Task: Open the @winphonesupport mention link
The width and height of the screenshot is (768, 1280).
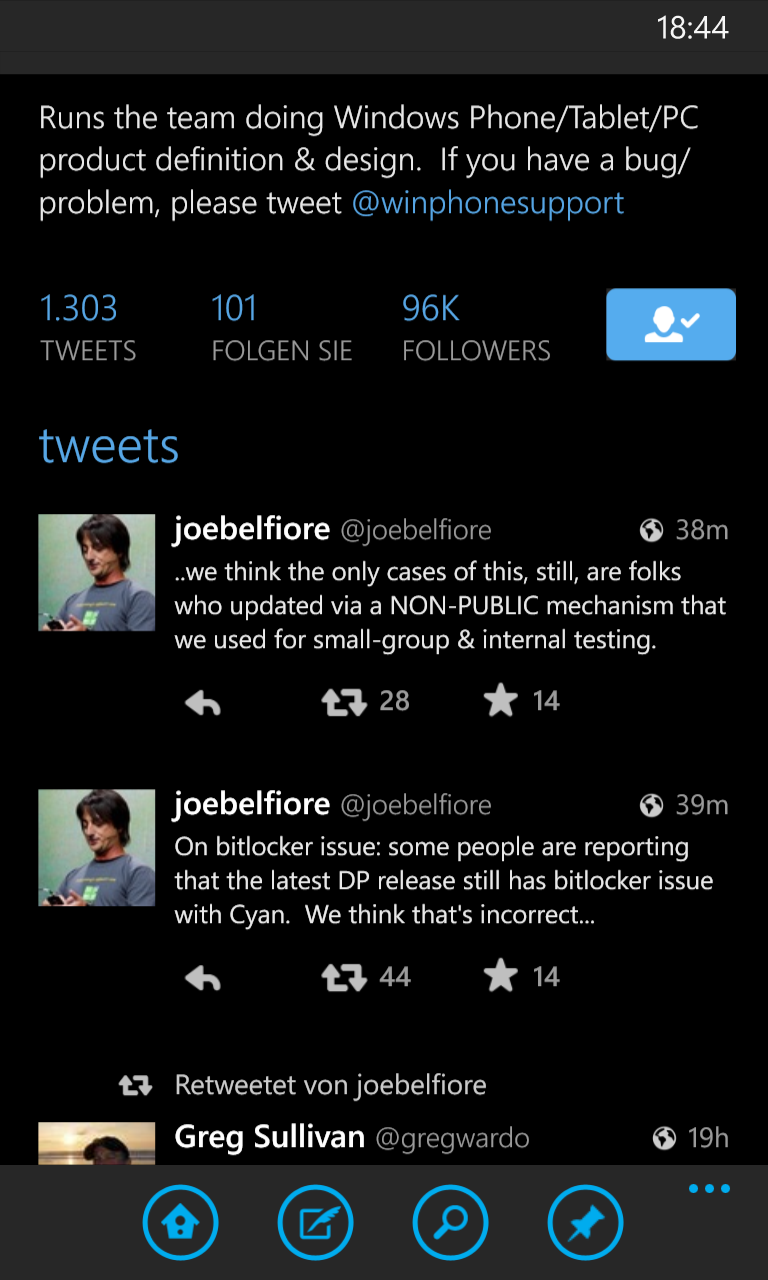Action: pyautogui.click(x=488, y=203)
